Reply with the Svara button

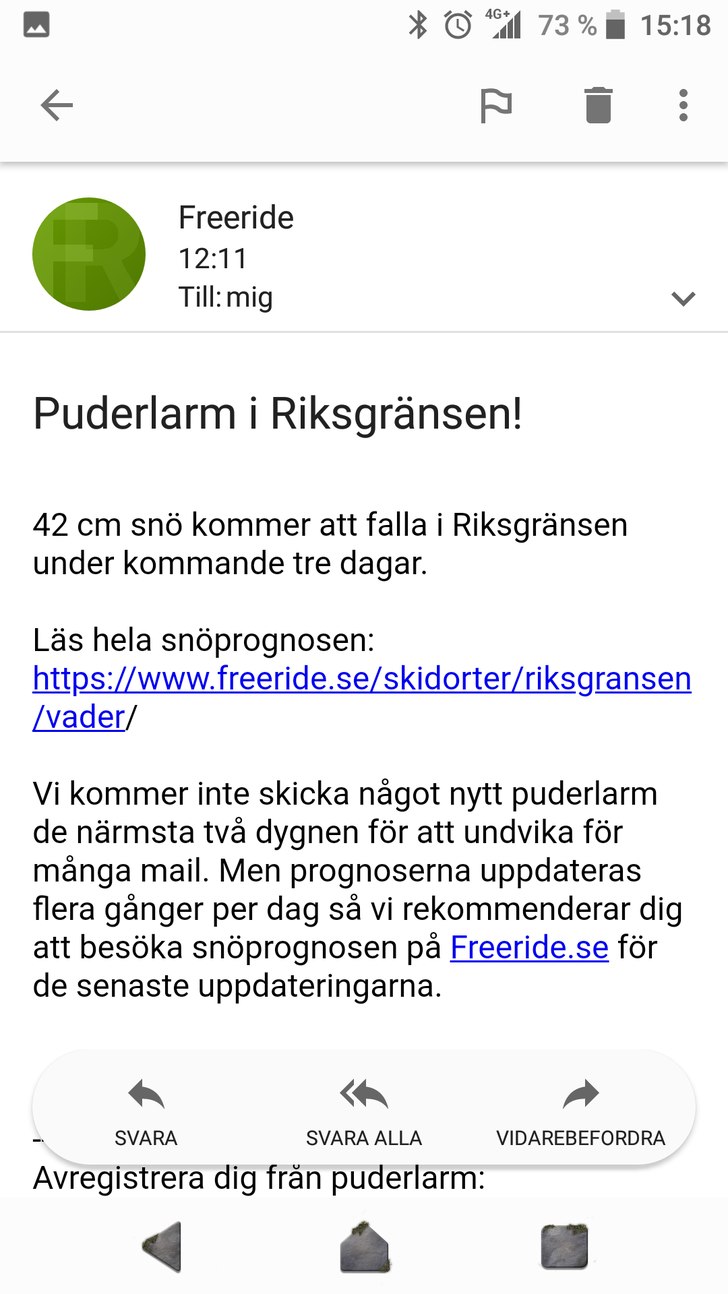[x=146, y=1112]
